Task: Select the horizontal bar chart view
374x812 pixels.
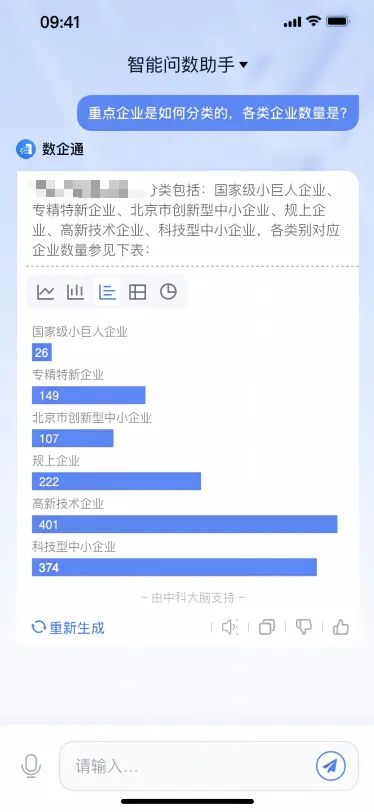Action: coord(107,293)
